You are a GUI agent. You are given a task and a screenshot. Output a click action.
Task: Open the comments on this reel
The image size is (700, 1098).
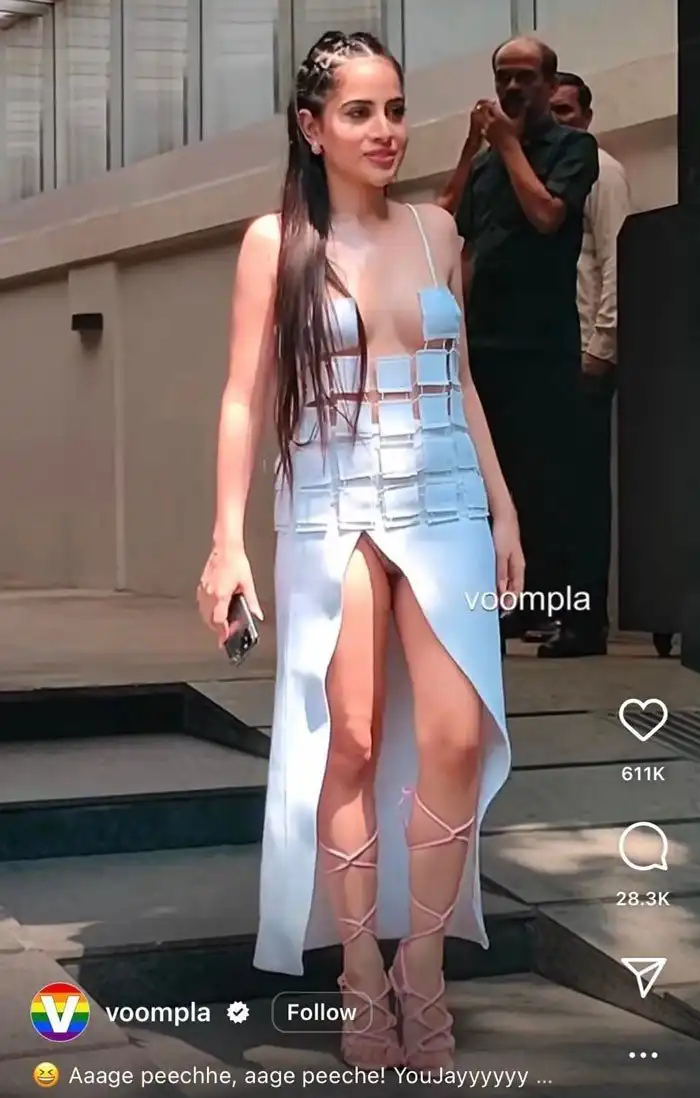[x=642, y=846]
